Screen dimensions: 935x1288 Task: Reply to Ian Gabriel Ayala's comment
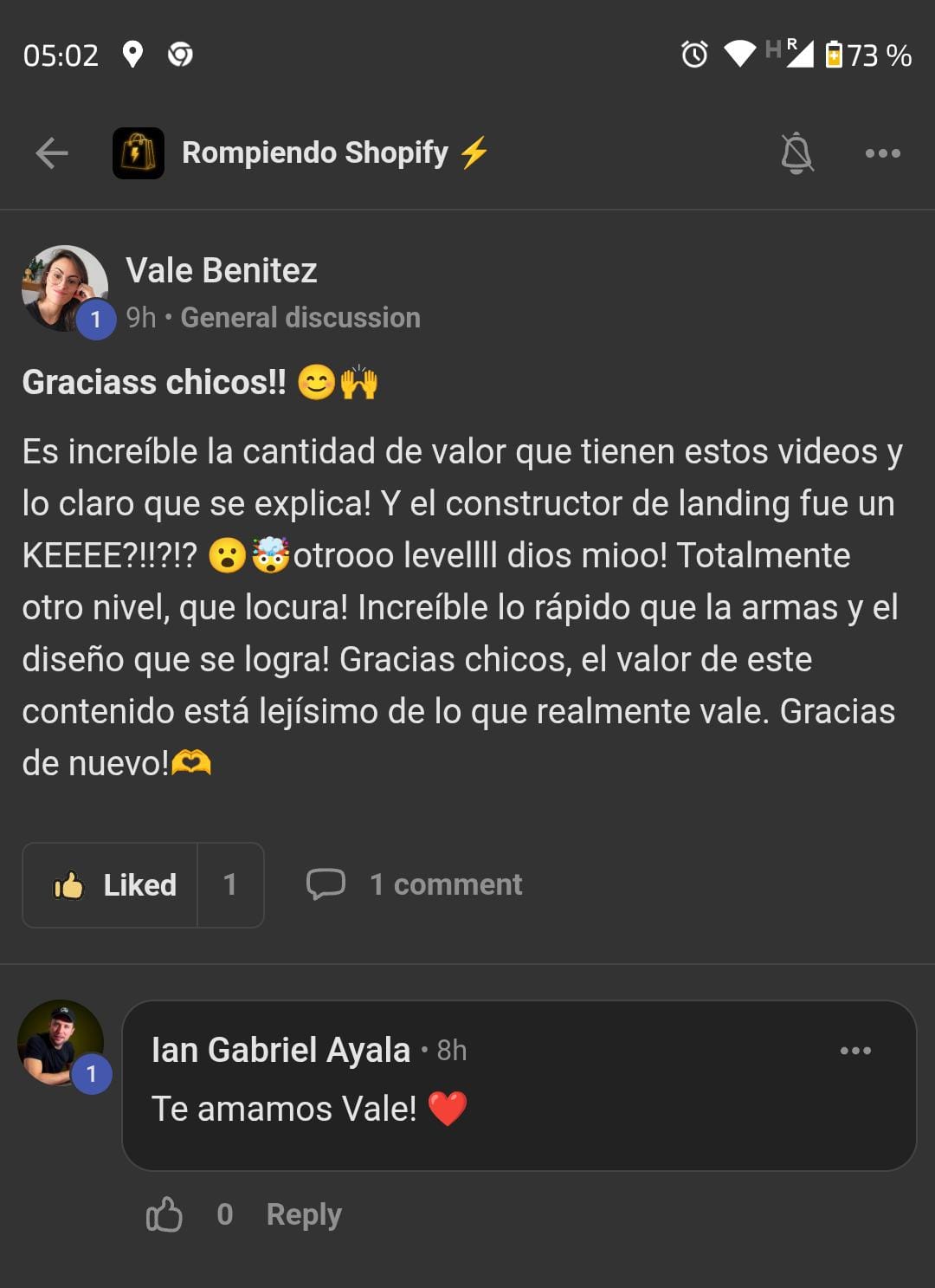304,1214
